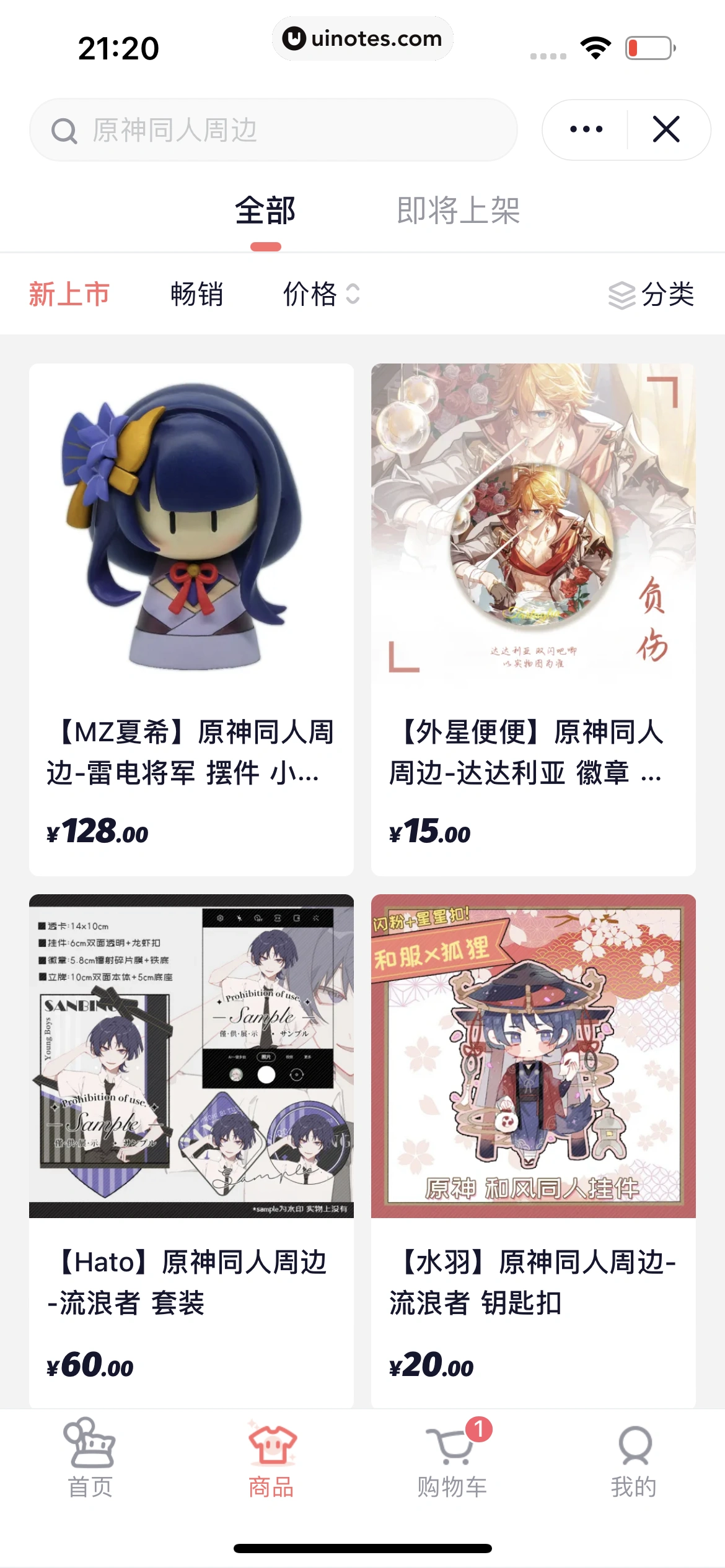The height and width of the screenshot is (1568, 725).
Task: Go to the 我的 profile tab
Action: [x=634, y=1458]
